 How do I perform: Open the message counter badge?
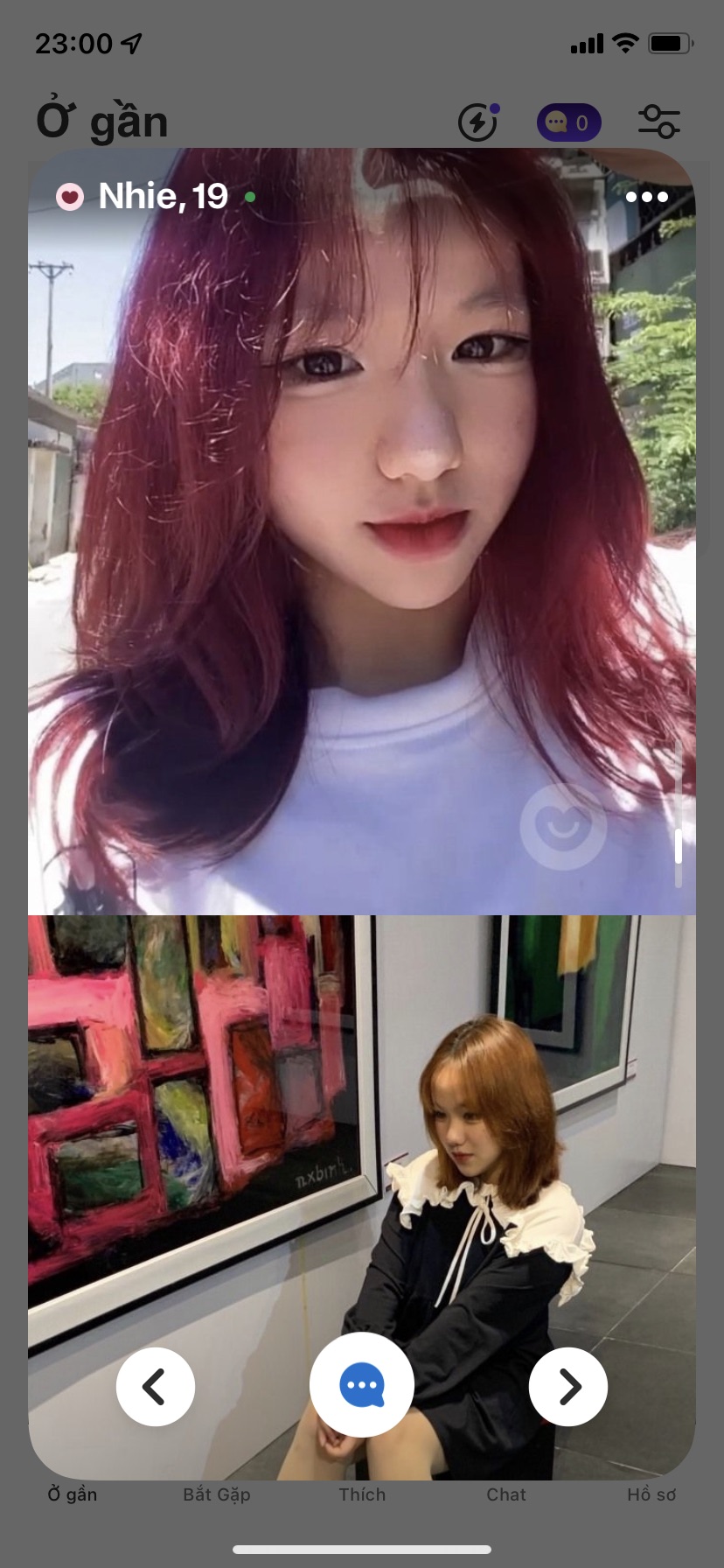click(x=568, y=122)
